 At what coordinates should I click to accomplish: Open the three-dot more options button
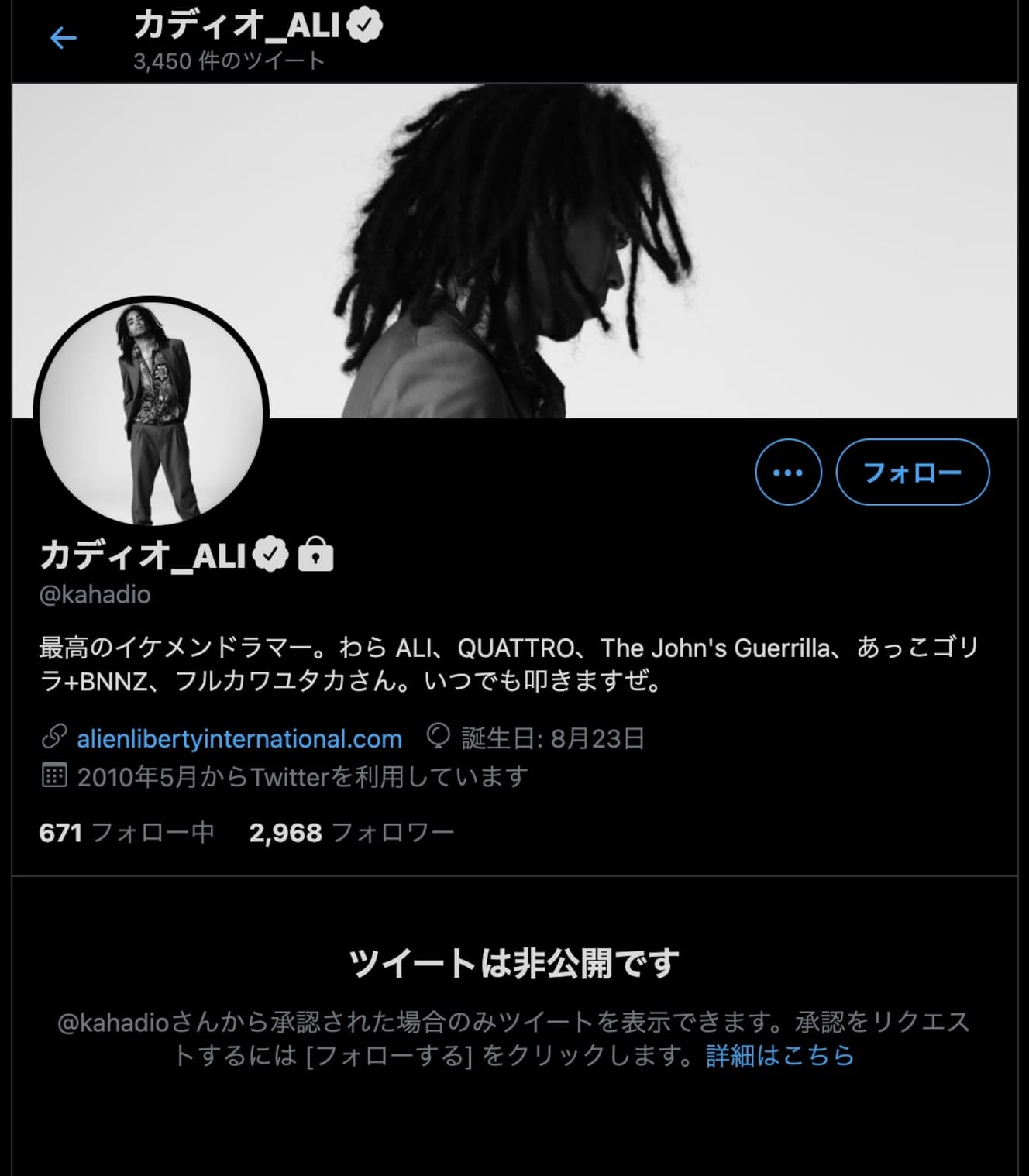pos(788,473)
